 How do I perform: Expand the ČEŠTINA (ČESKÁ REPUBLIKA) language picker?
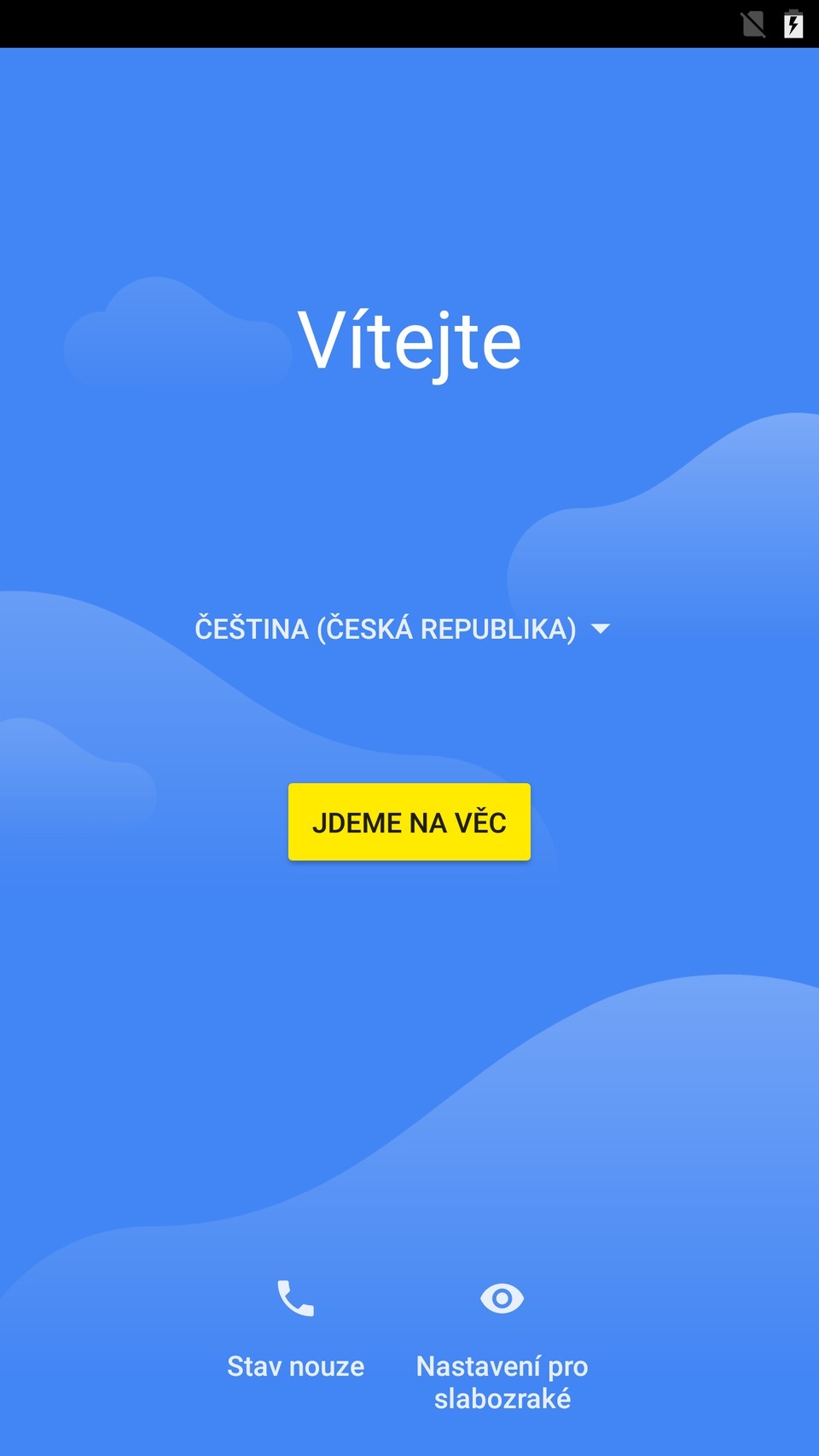[x=401, y=628]
